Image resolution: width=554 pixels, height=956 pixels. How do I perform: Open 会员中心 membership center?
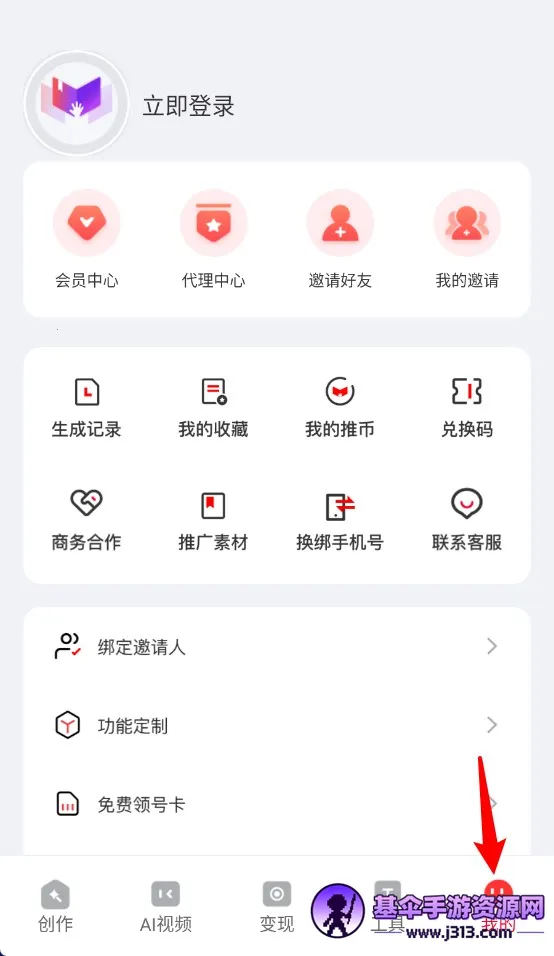(87, 239)
